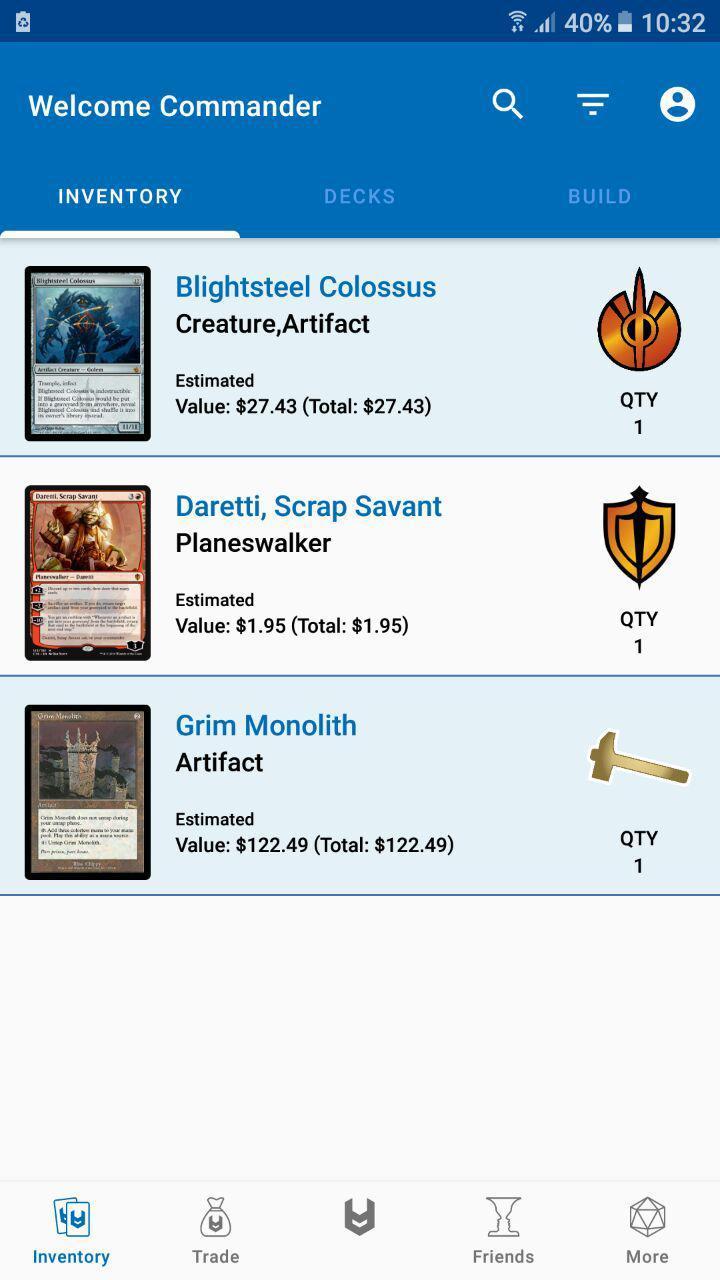Viewport: 720px width, 1280px height.
Task: Open the filter options icon
Action: coord(593,104)
